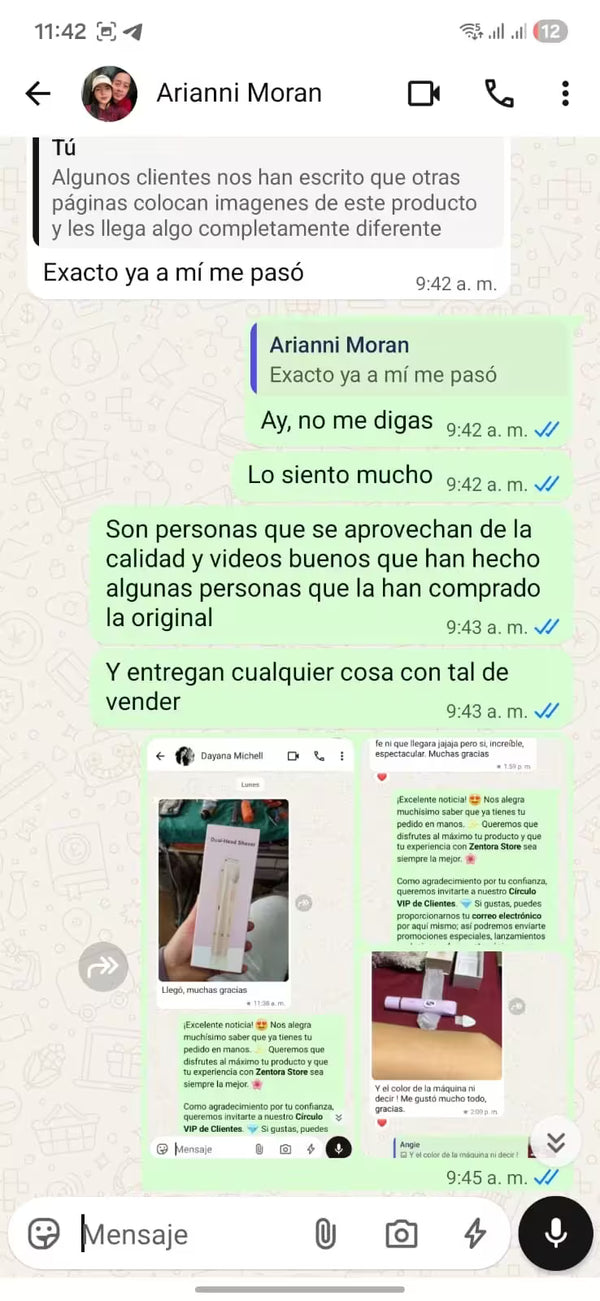
Task: Open the emoji picker
Action: pyautogui.click(x=44, y=1233)
